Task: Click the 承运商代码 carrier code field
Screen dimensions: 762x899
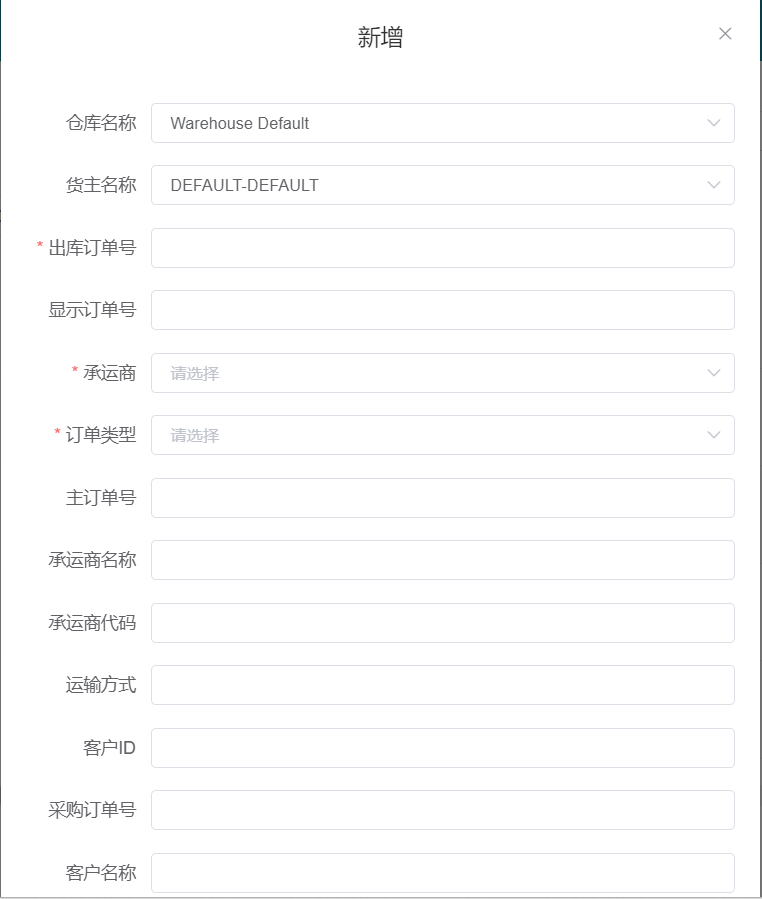Action: [x=440, y=622]
